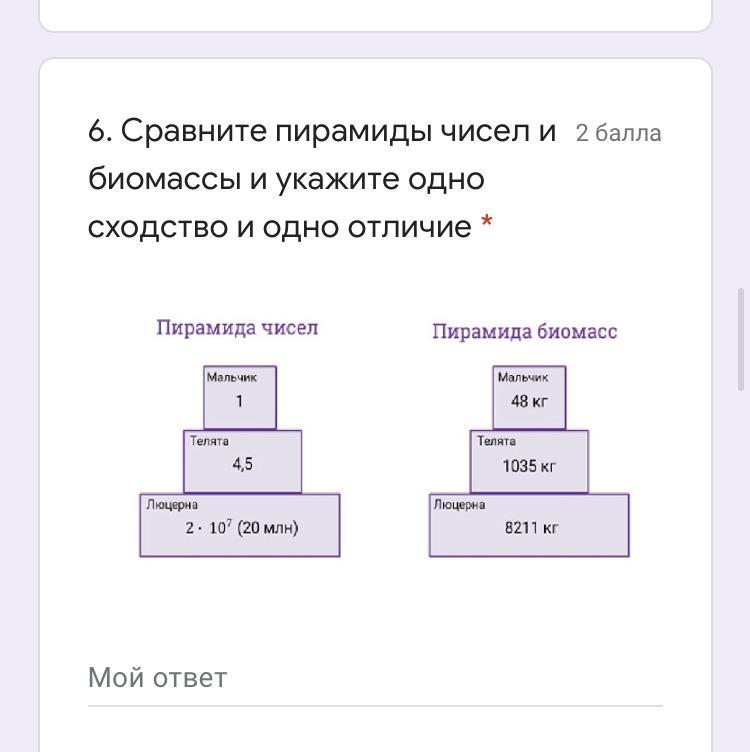Tap the "Мой ответ" answer field

[374, 679]
